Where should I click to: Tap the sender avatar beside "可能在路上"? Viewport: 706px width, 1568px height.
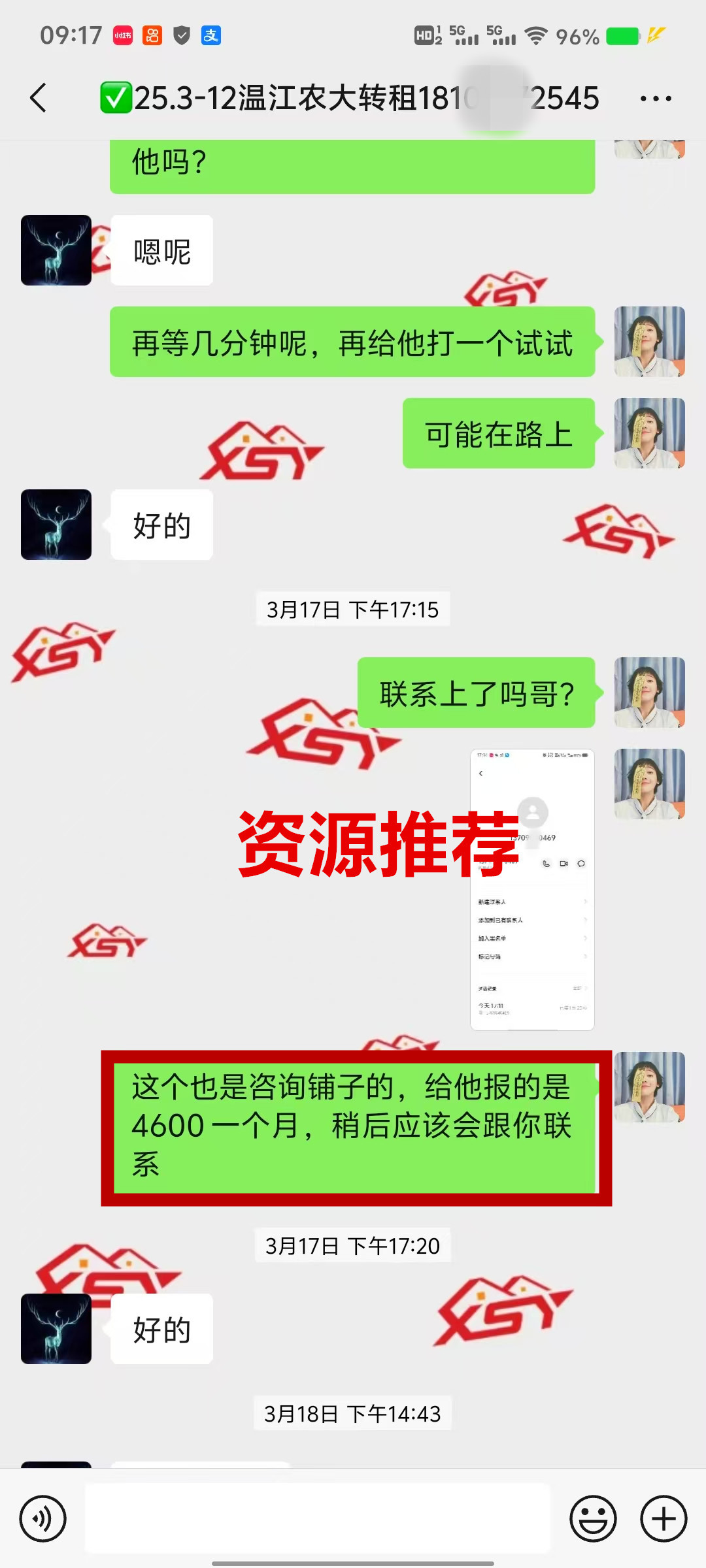tap(649, 433)
